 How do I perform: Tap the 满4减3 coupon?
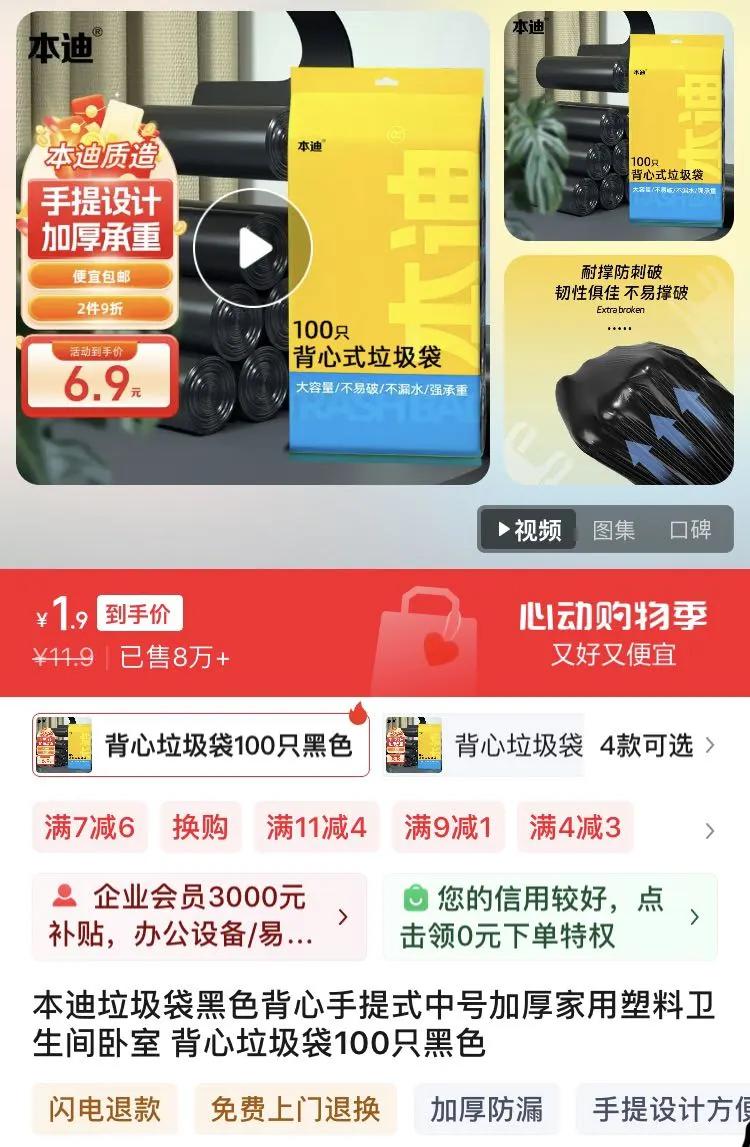[574, 827]
